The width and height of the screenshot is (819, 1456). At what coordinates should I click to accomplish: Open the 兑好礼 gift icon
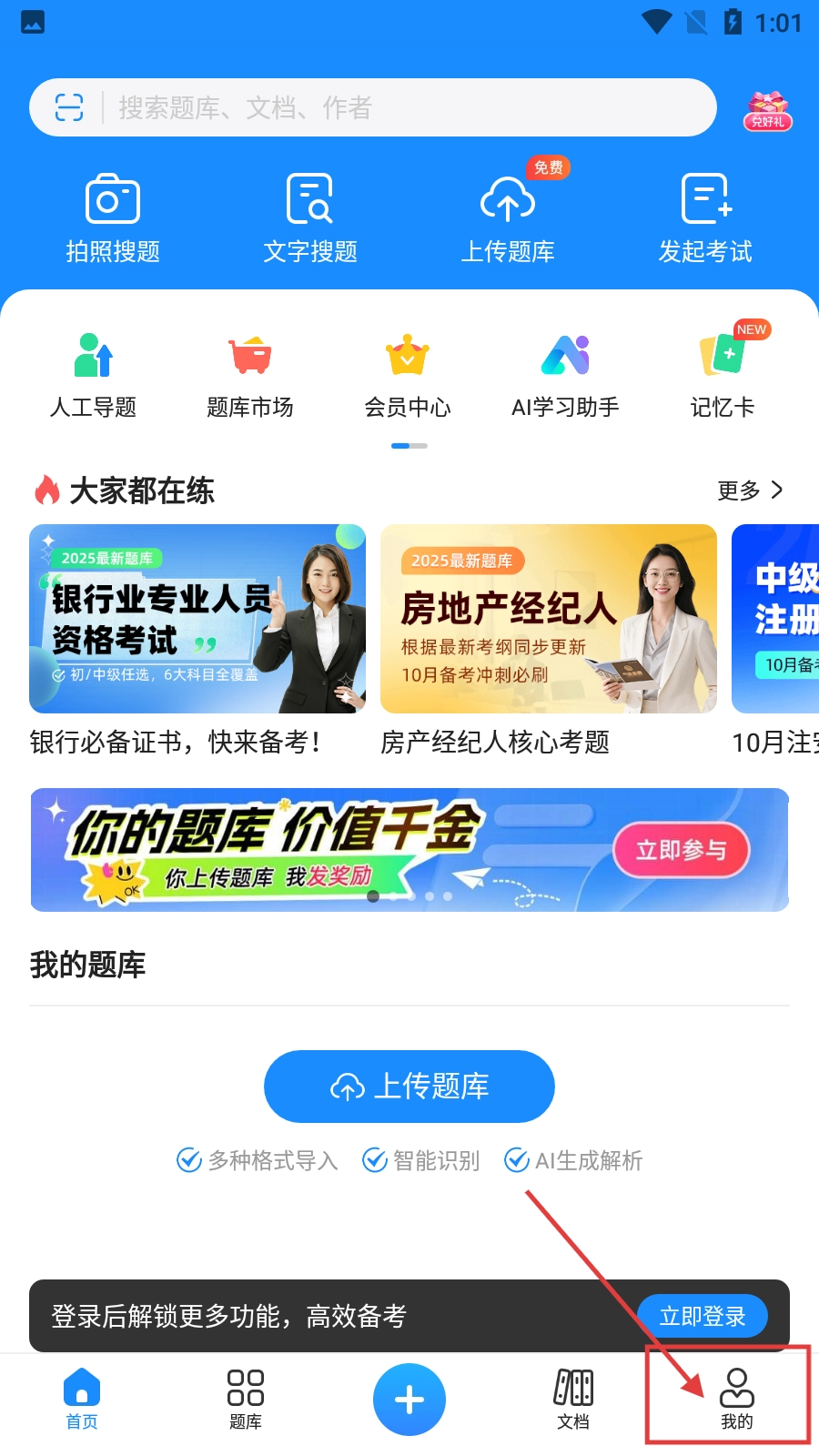point(767,110)
